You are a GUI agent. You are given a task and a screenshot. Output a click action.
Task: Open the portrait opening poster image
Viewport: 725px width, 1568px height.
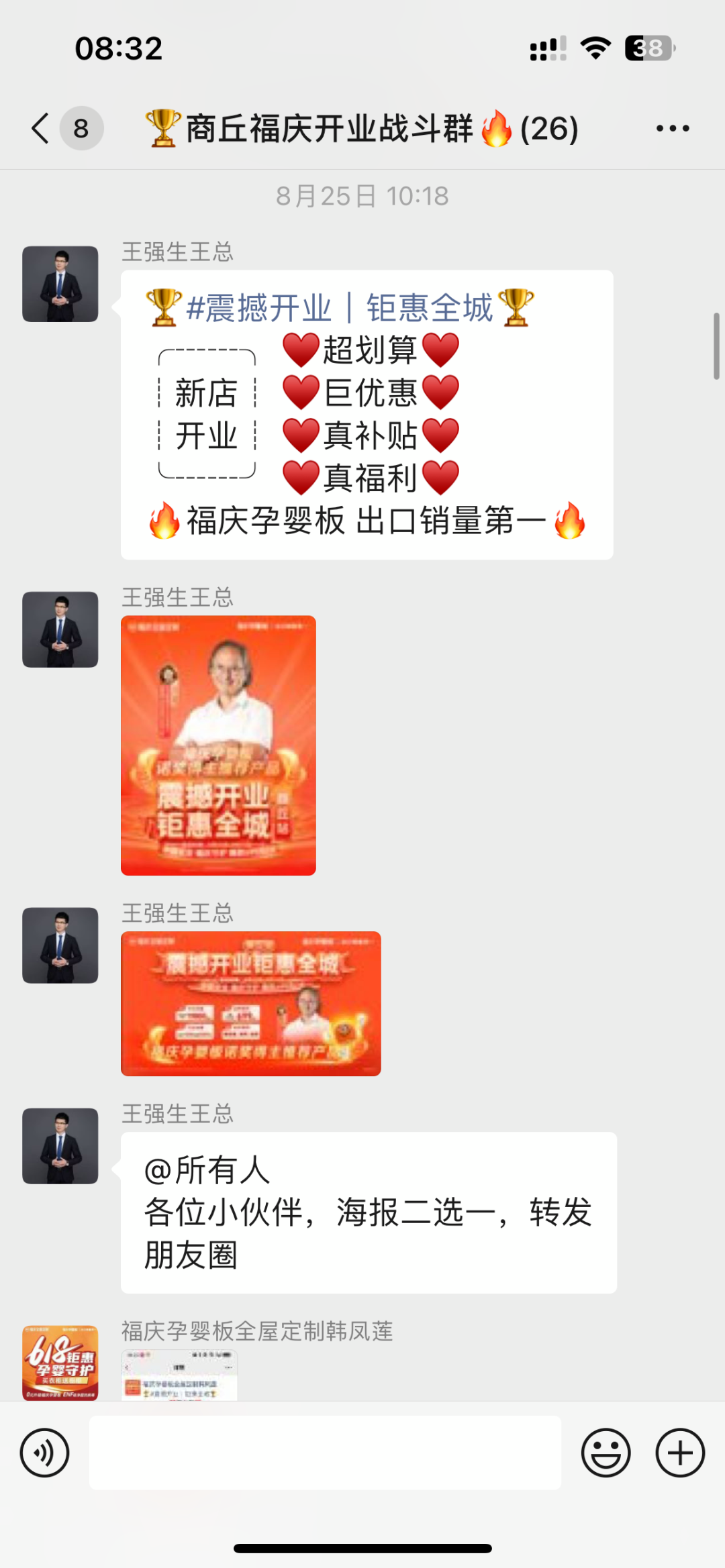(x=218, y=745)
